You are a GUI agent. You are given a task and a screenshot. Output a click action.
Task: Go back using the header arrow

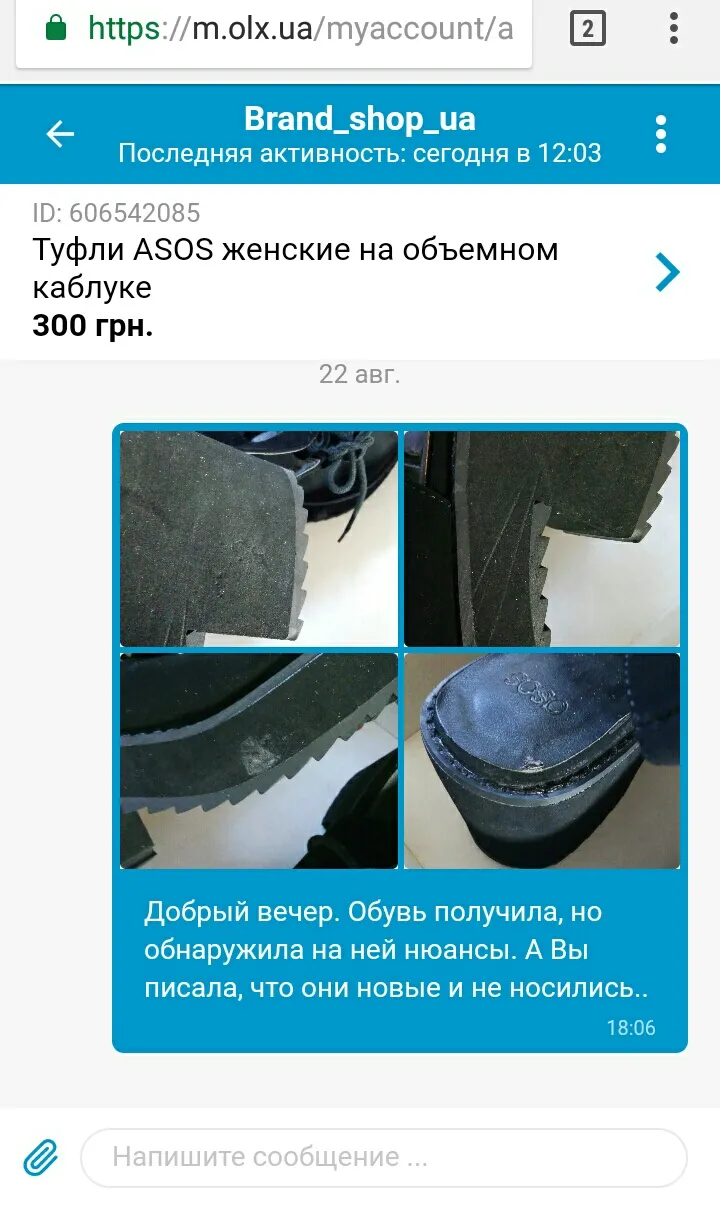click(x=60, y=134)
